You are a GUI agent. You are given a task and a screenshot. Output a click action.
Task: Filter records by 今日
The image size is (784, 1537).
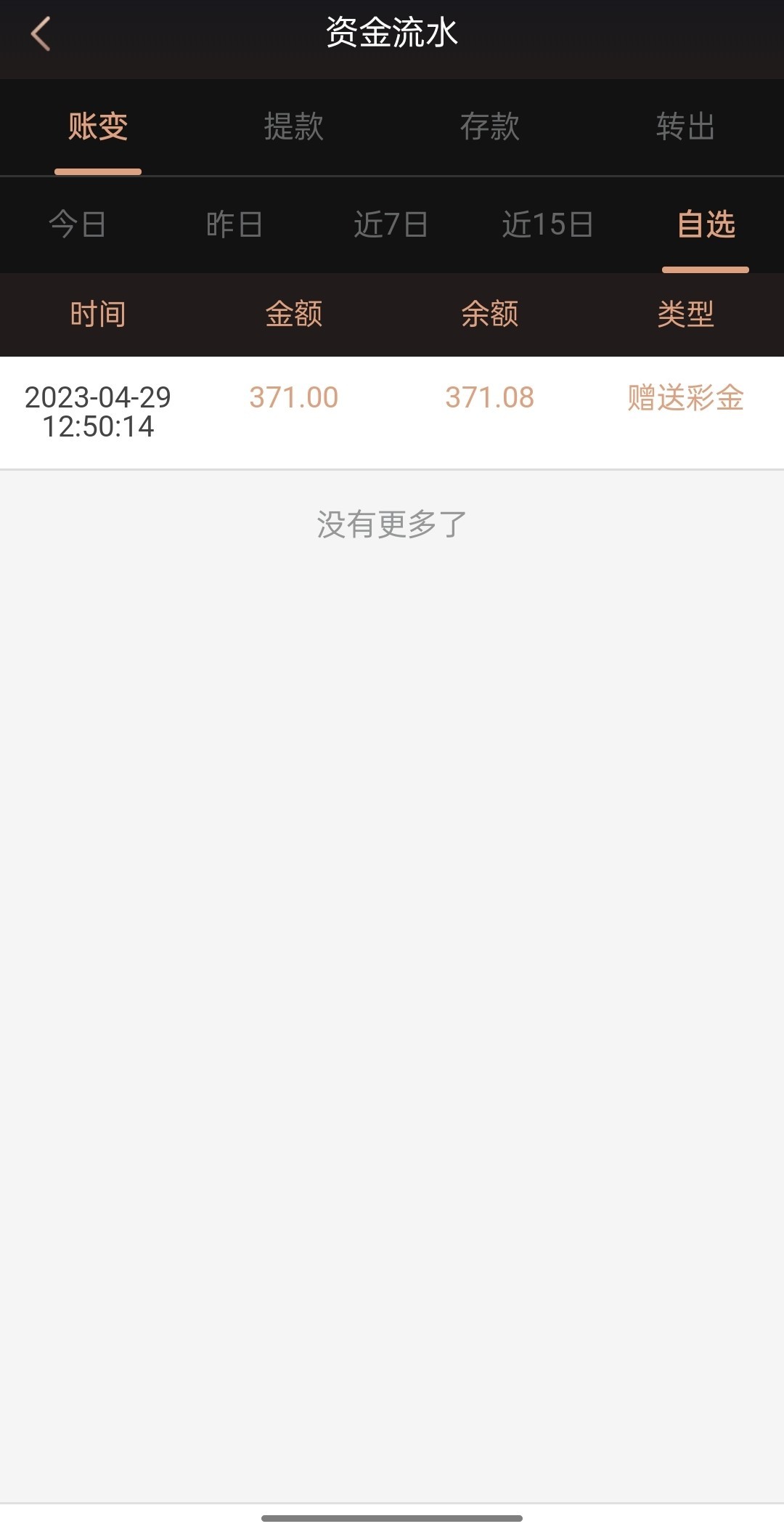(x=78, y=224)
